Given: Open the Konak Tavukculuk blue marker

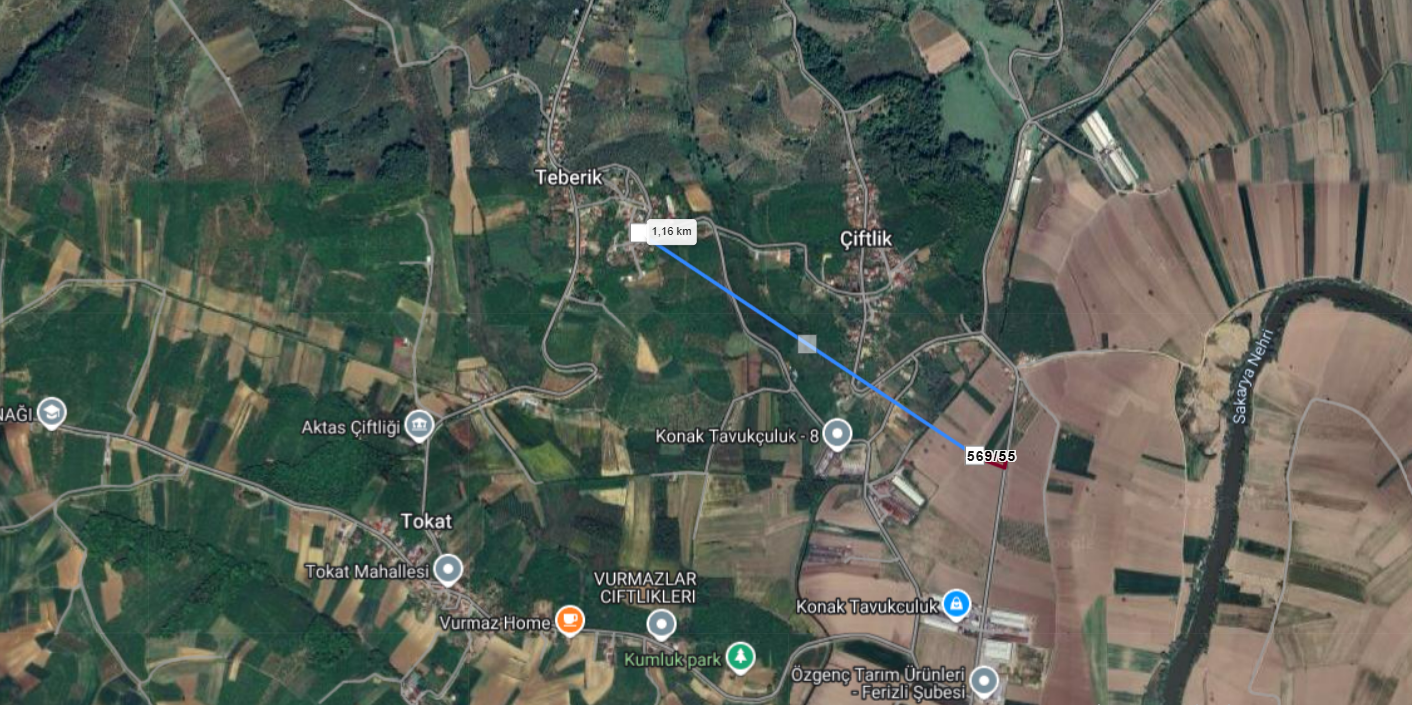Looking at the screenshot, I should tap(956, 604).
